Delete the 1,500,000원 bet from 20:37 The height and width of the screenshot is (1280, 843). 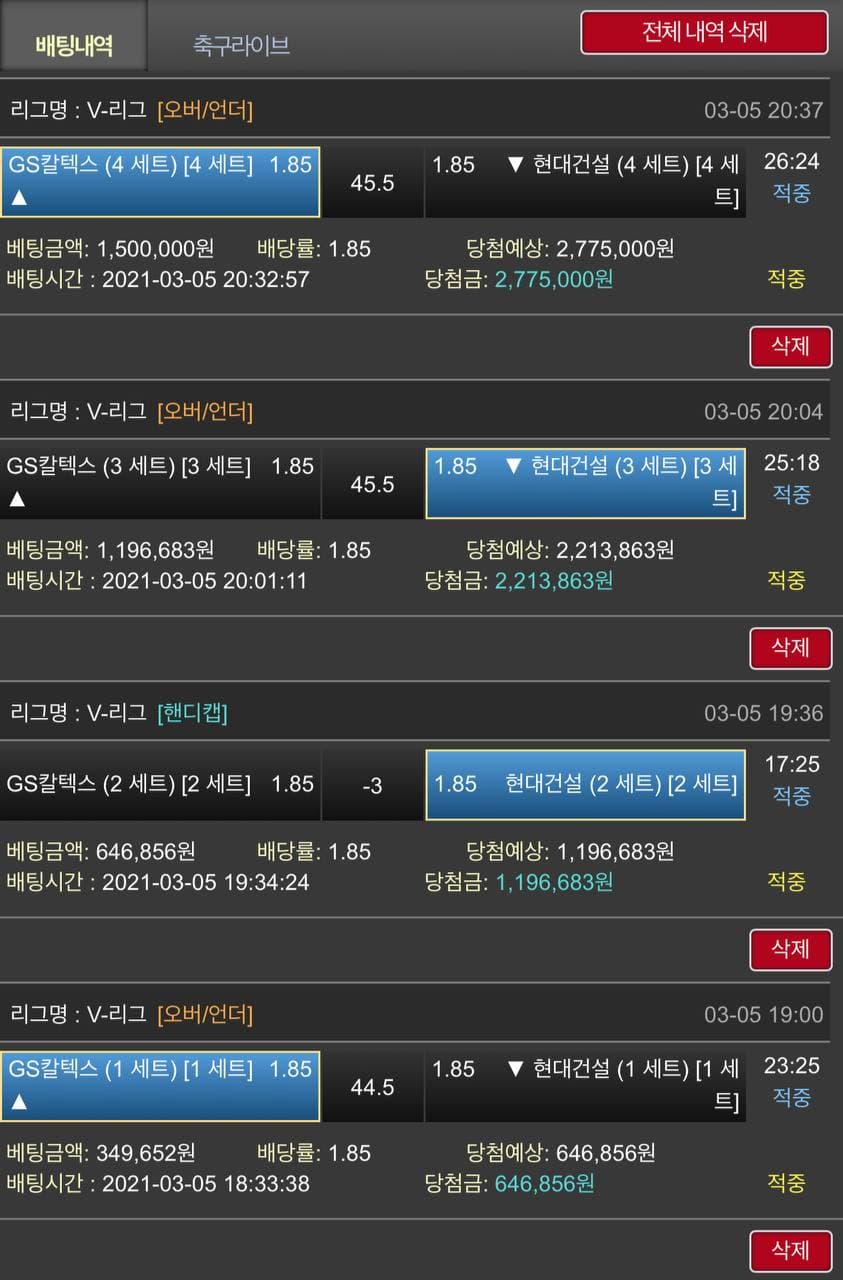[x=790, y=347]
